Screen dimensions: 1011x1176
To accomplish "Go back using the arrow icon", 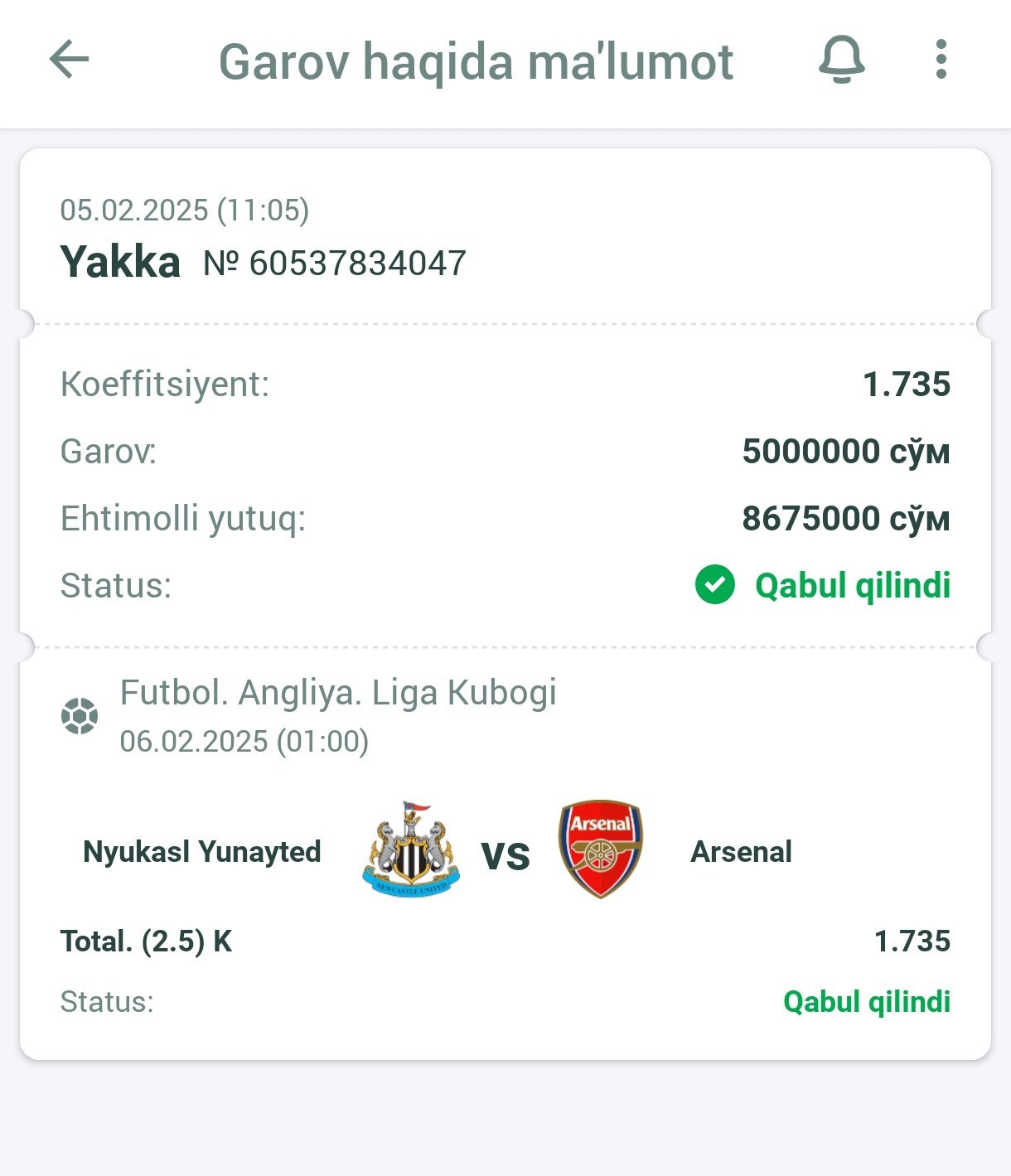I will tap(70, 60).
